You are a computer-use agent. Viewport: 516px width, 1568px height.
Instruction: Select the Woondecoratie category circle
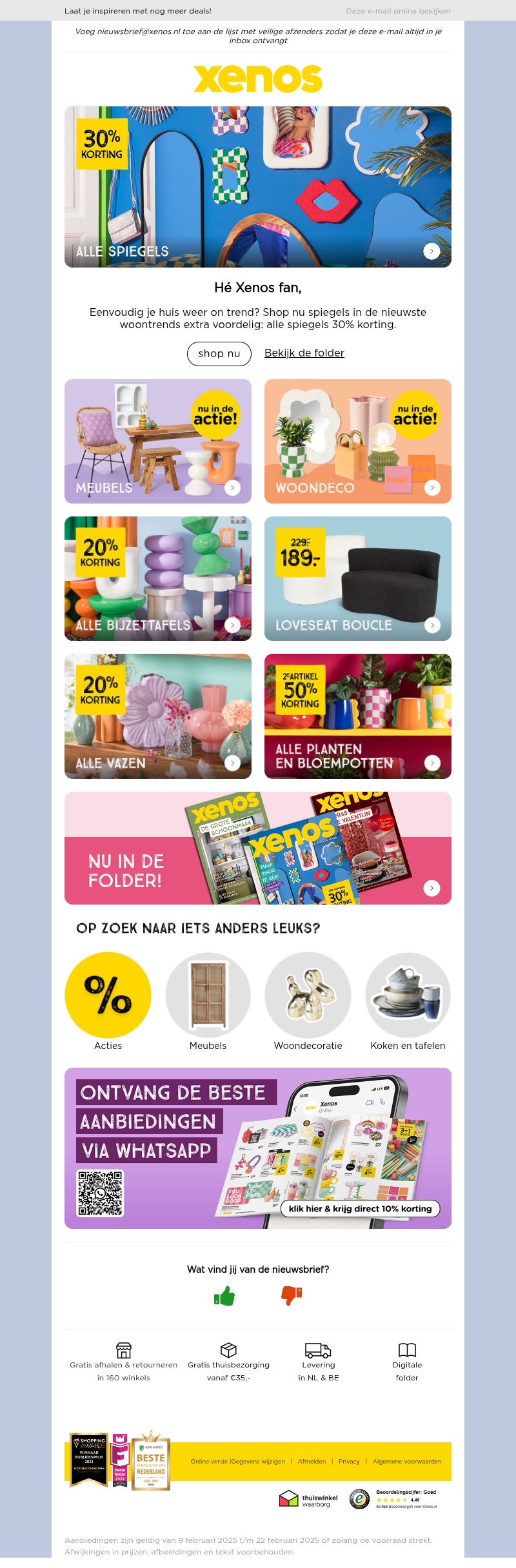click(308, 995)
